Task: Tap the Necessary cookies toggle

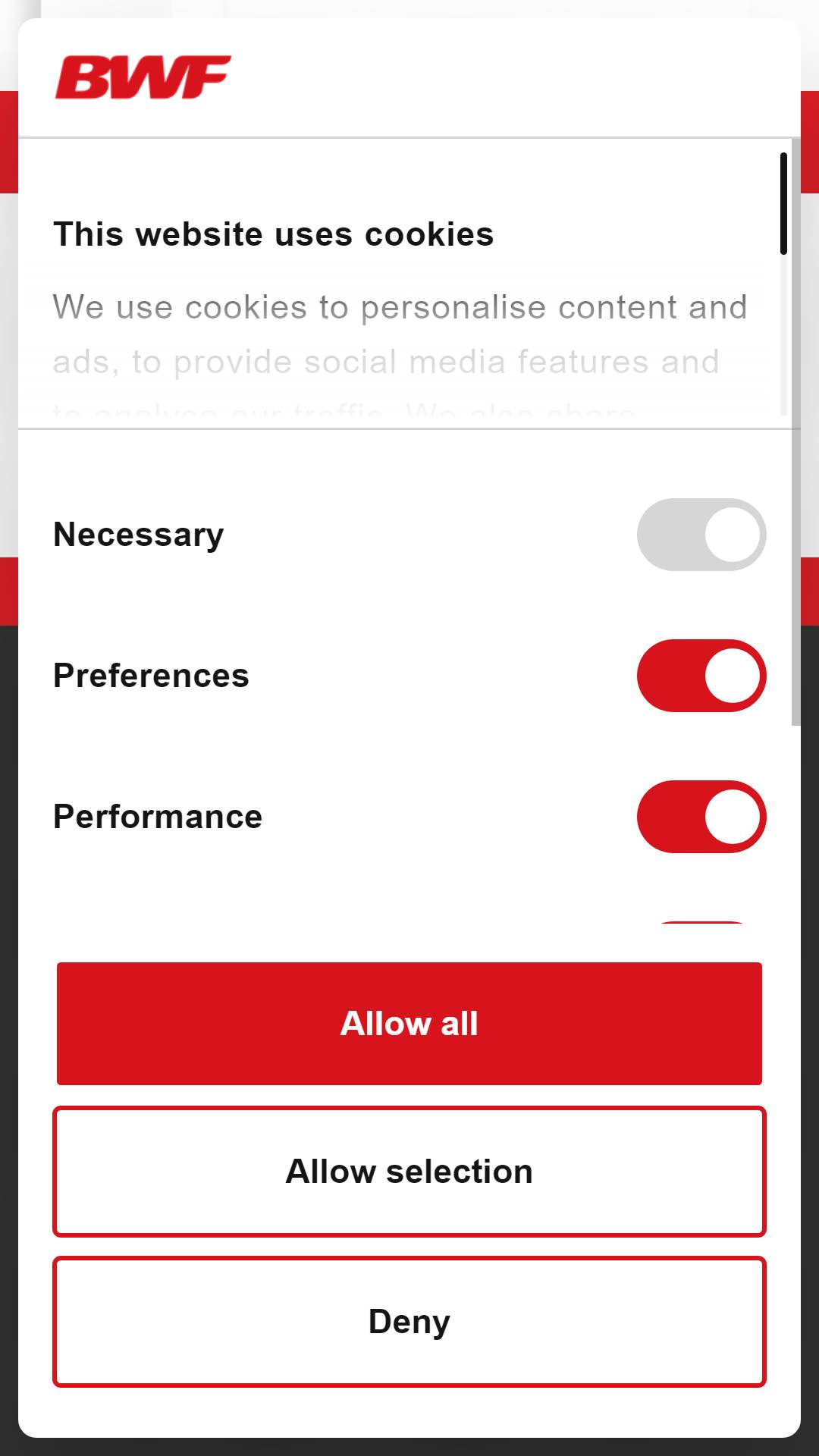Action: 701,535
